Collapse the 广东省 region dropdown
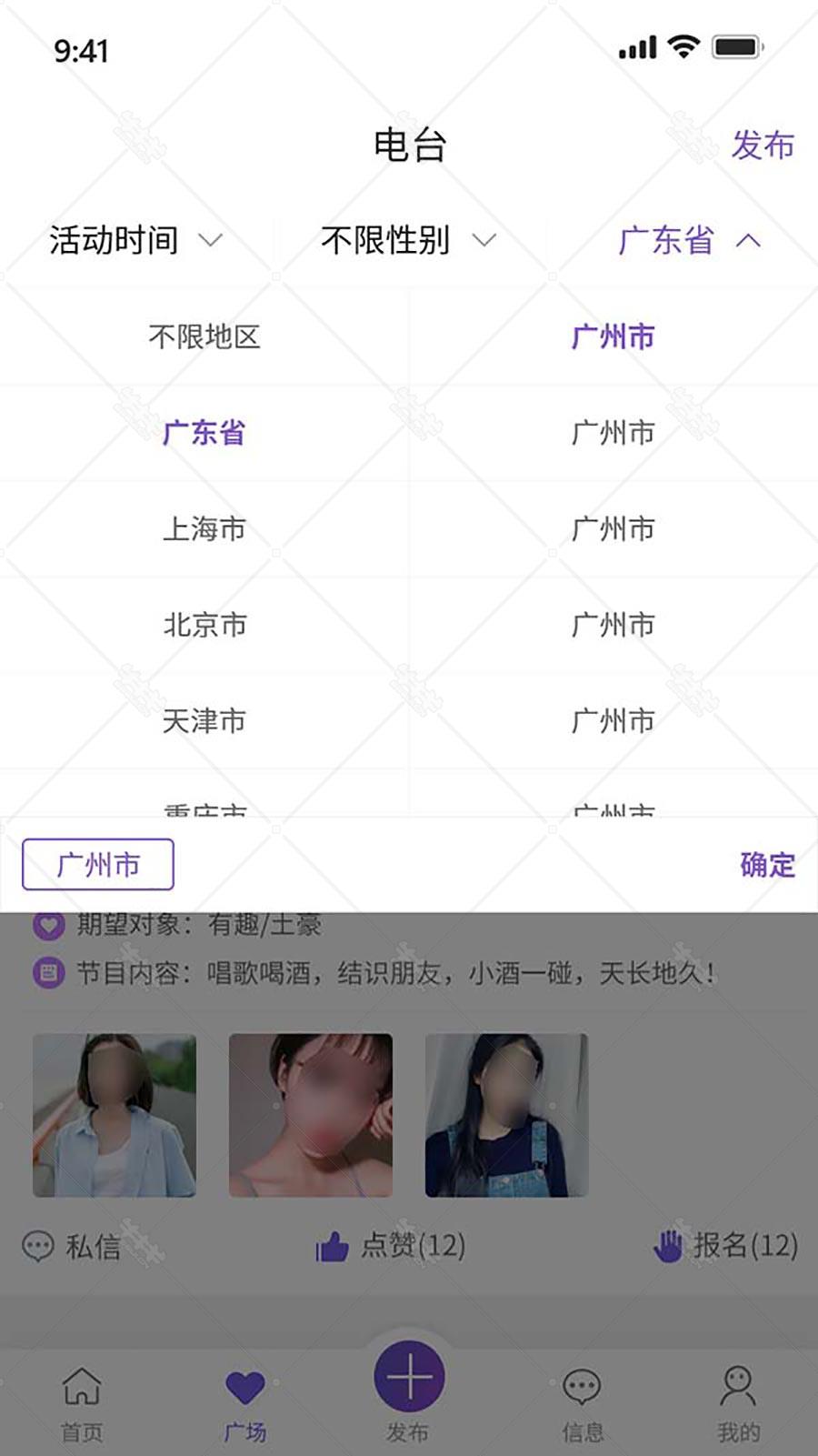The image size is (818, 1456). pos(689,240)
